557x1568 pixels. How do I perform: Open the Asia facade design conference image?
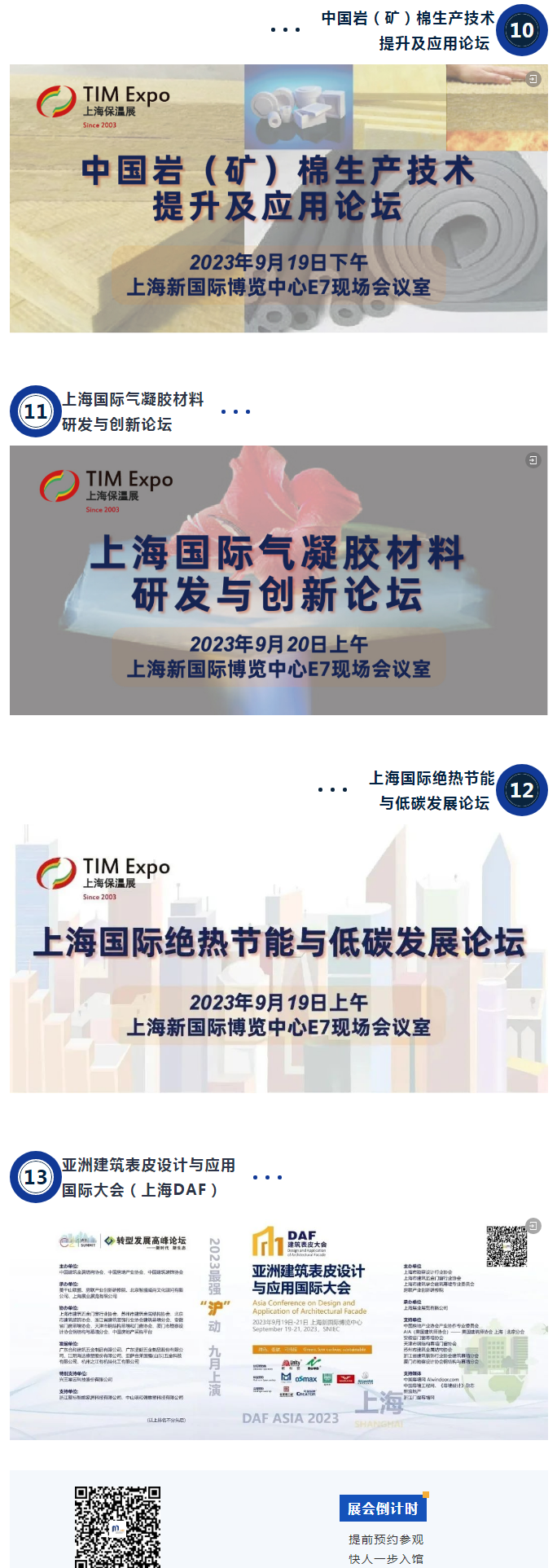[x=278, y=1328]
